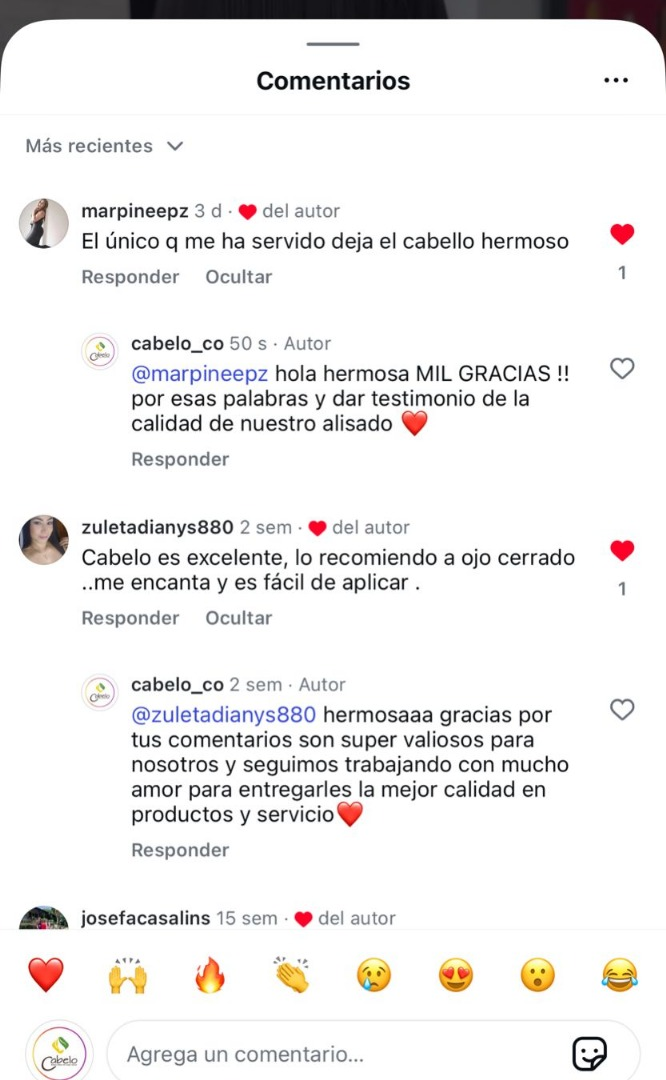The width and height of the screenshot is (666, 1080).
Task: Open the @zuletadianys880 mention link
Action: [x=224, y=715]
